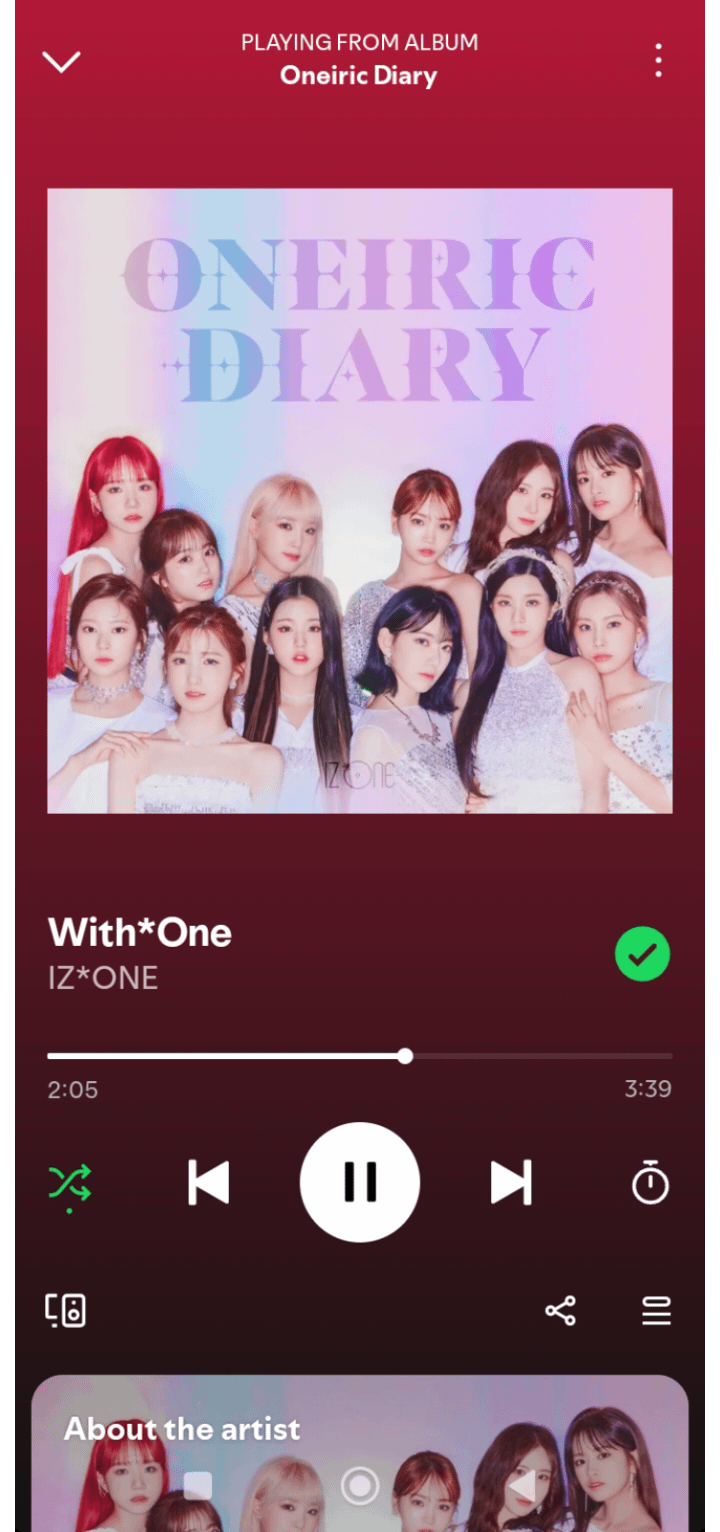Turn off shuffle mode
This screenshot has height=1532, width=720.
(70, 1183)
